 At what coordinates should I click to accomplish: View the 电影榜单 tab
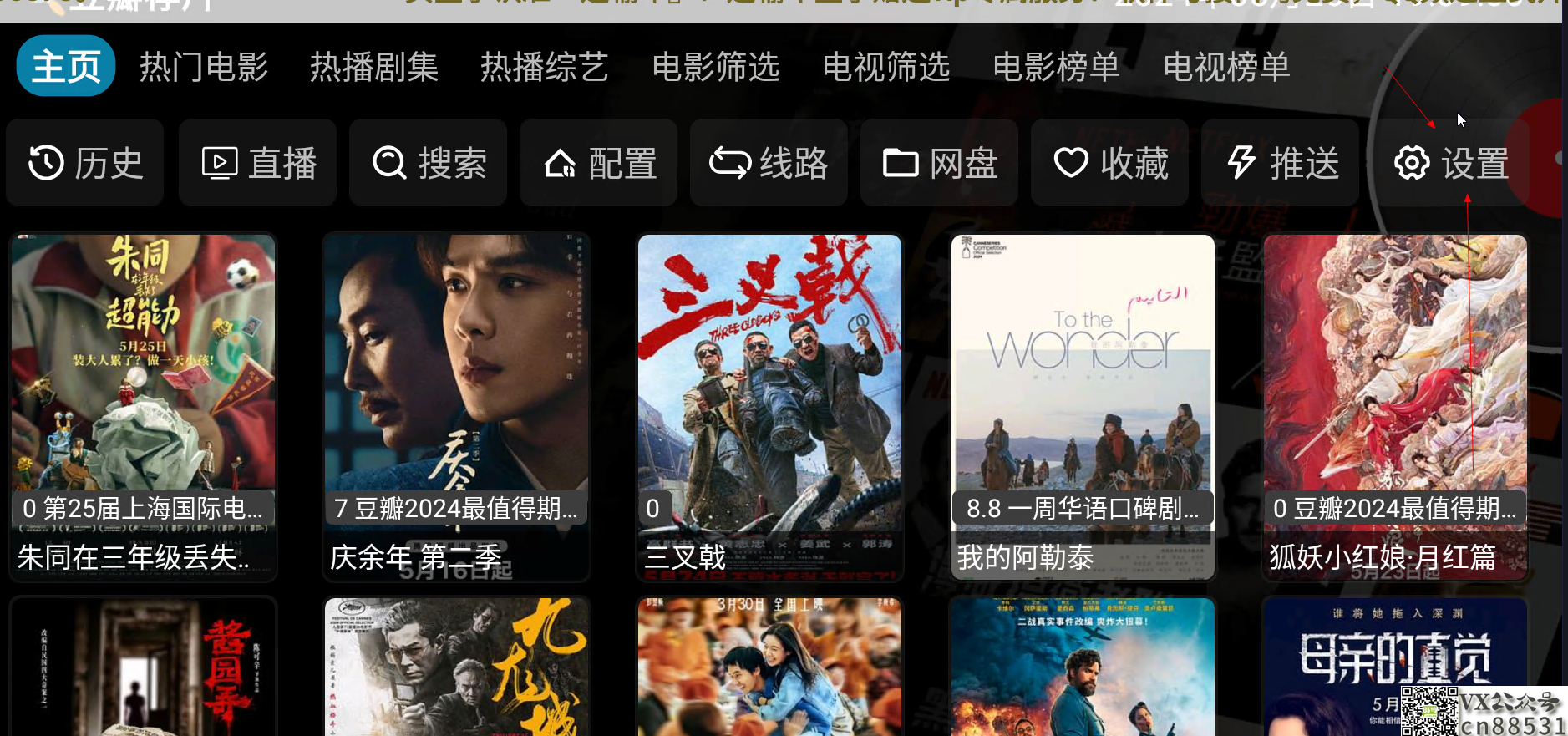point(1056,67)
